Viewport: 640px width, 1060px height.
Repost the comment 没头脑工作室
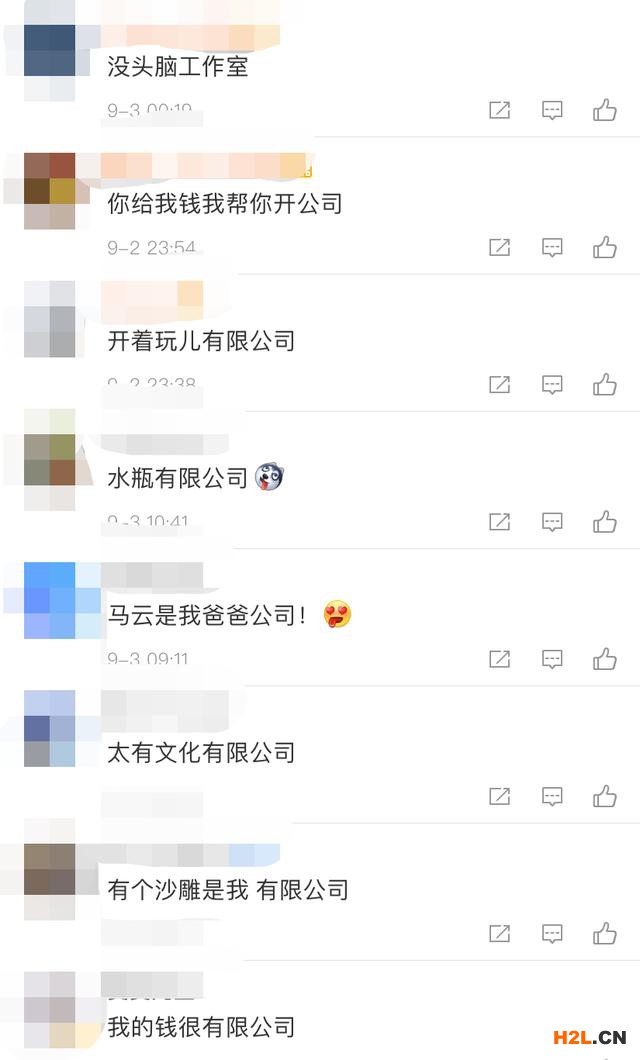coord(500,110)
